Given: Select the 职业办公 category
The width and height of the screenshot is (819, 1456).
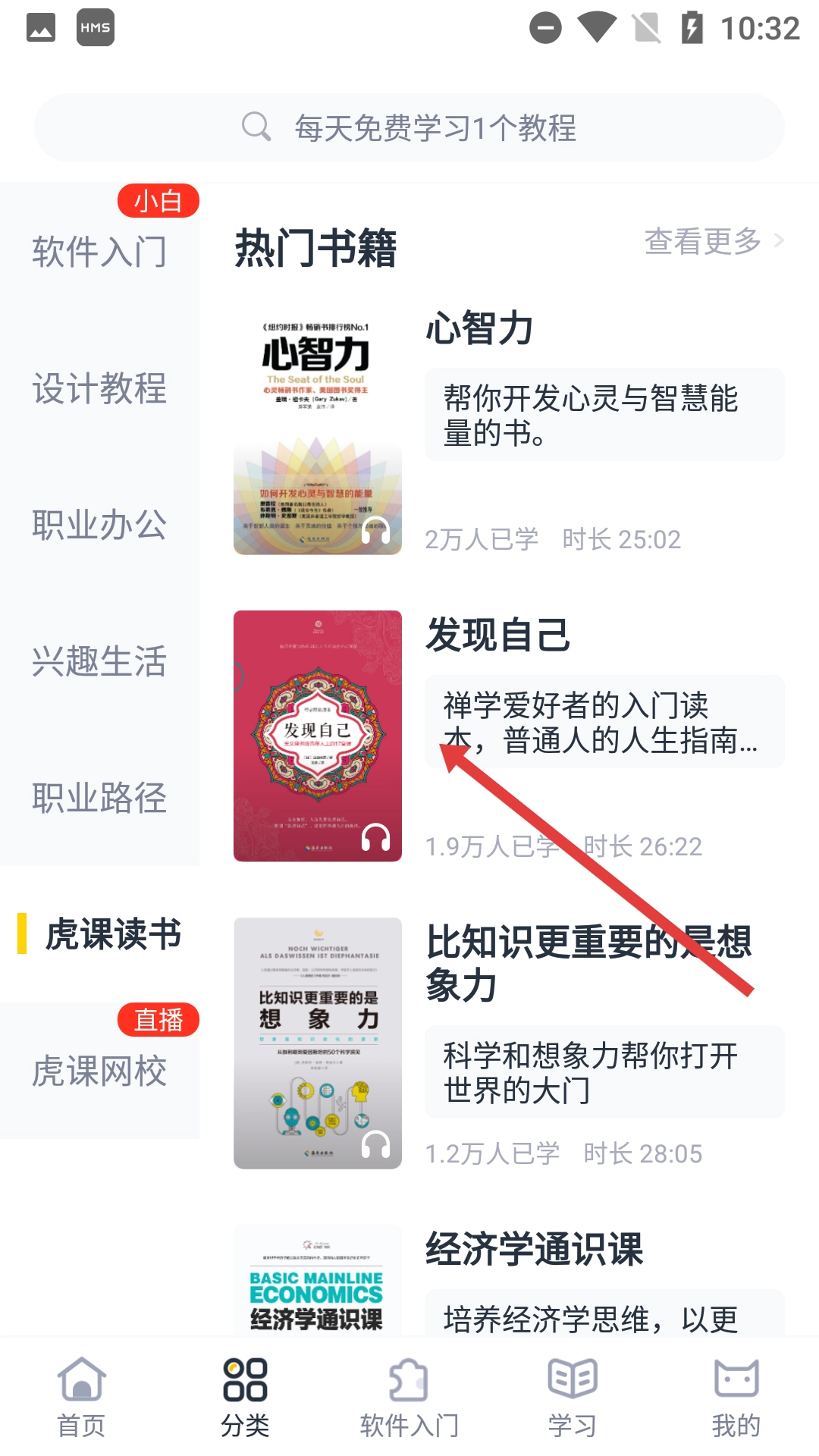Looking at the screenshot, I should coord(99,525).
